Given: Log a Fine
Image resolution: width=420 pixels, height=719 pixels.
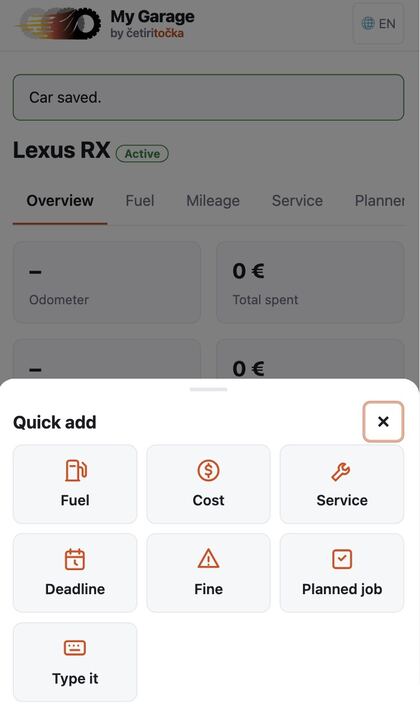Looking at the screenshot, I should pos(209,573).
